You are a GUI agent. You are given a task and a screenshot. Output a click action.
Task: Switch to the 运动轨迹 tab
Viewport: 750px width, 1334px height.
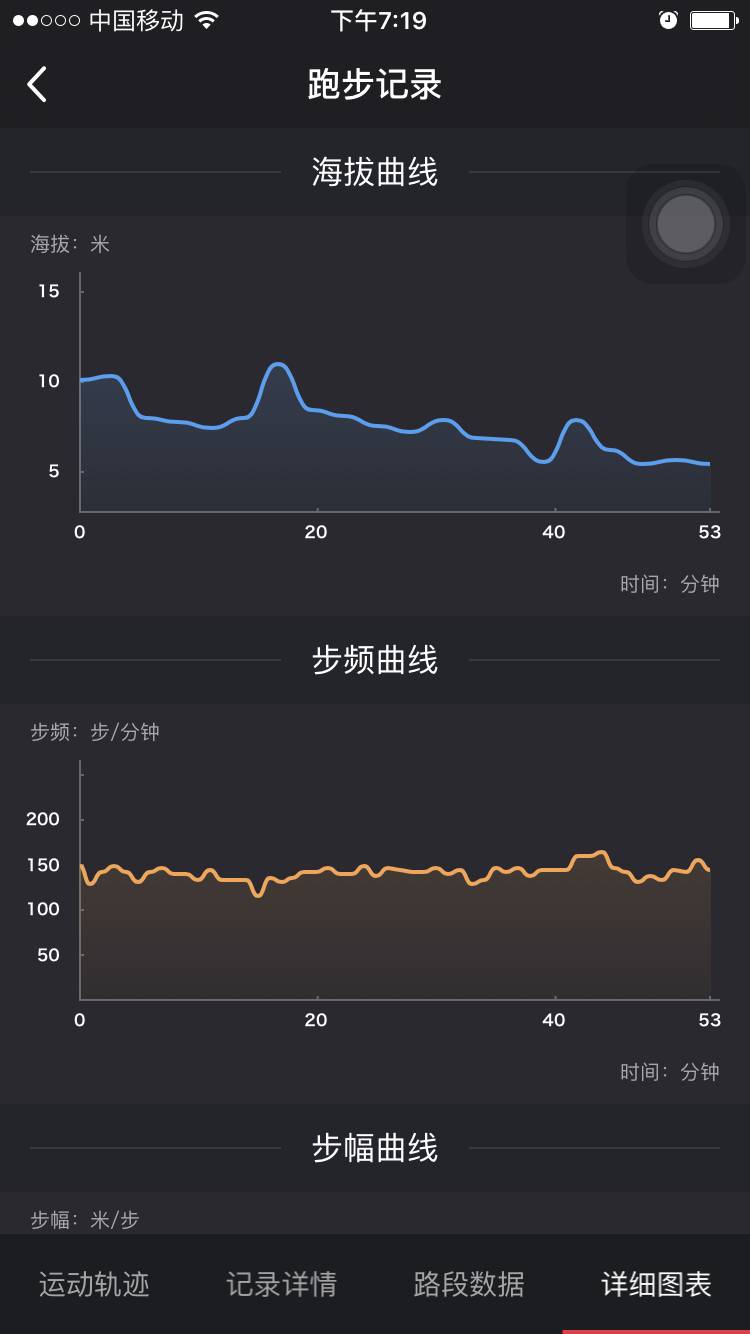point(94,1284)
